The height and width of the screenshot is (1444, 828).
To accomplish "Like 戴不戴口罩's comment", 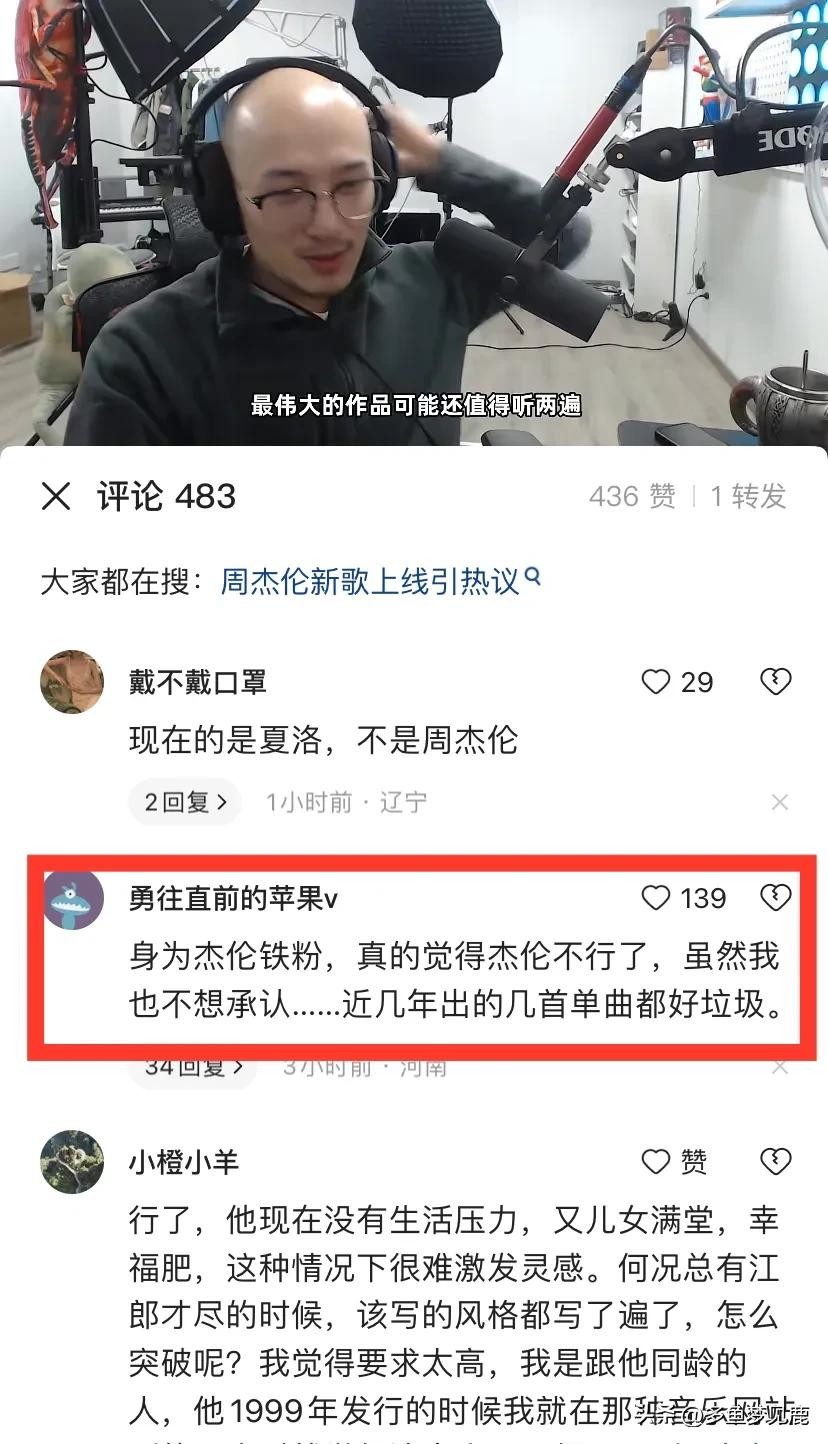I will click(x=656, y=682).
